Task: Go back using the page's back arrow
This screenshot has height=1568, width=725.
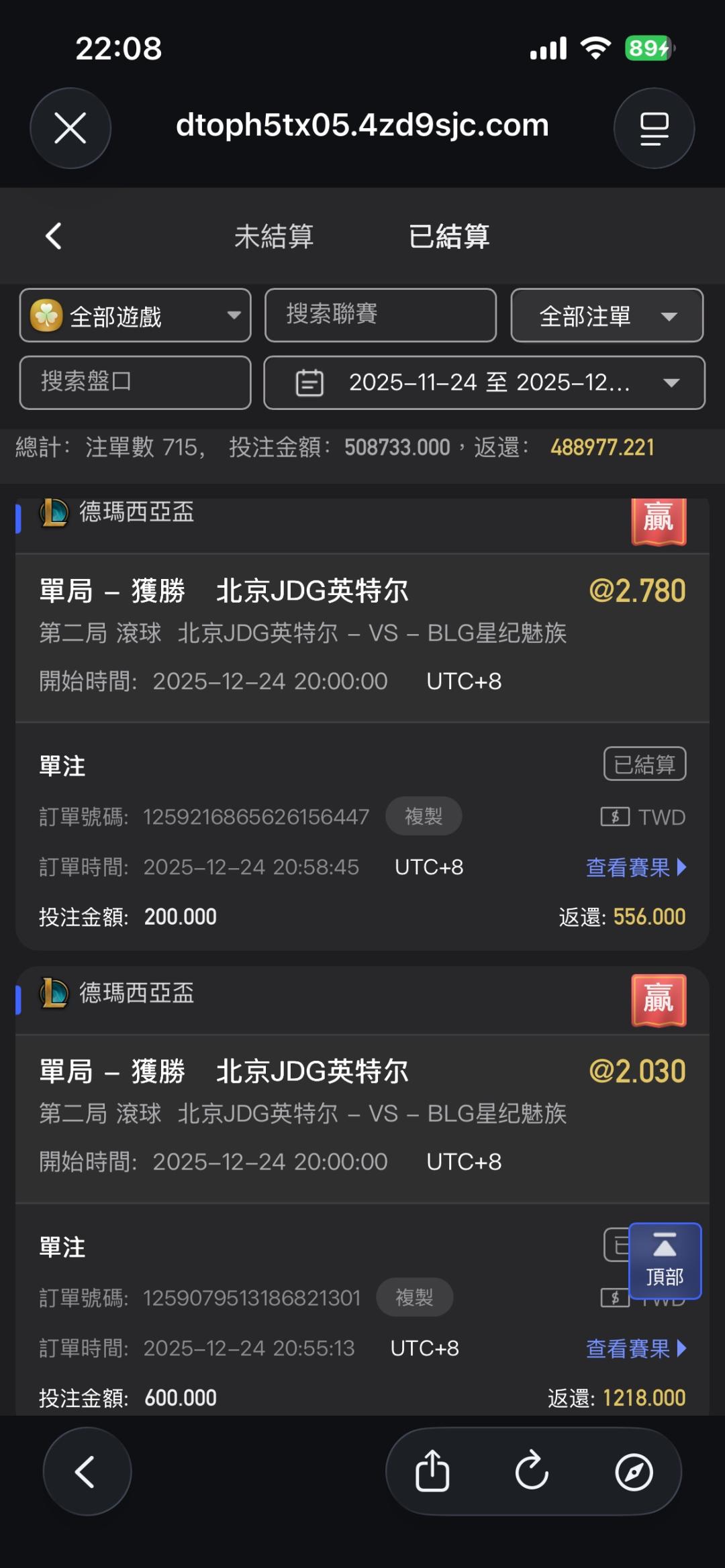Action: click(x=54, y=236)
